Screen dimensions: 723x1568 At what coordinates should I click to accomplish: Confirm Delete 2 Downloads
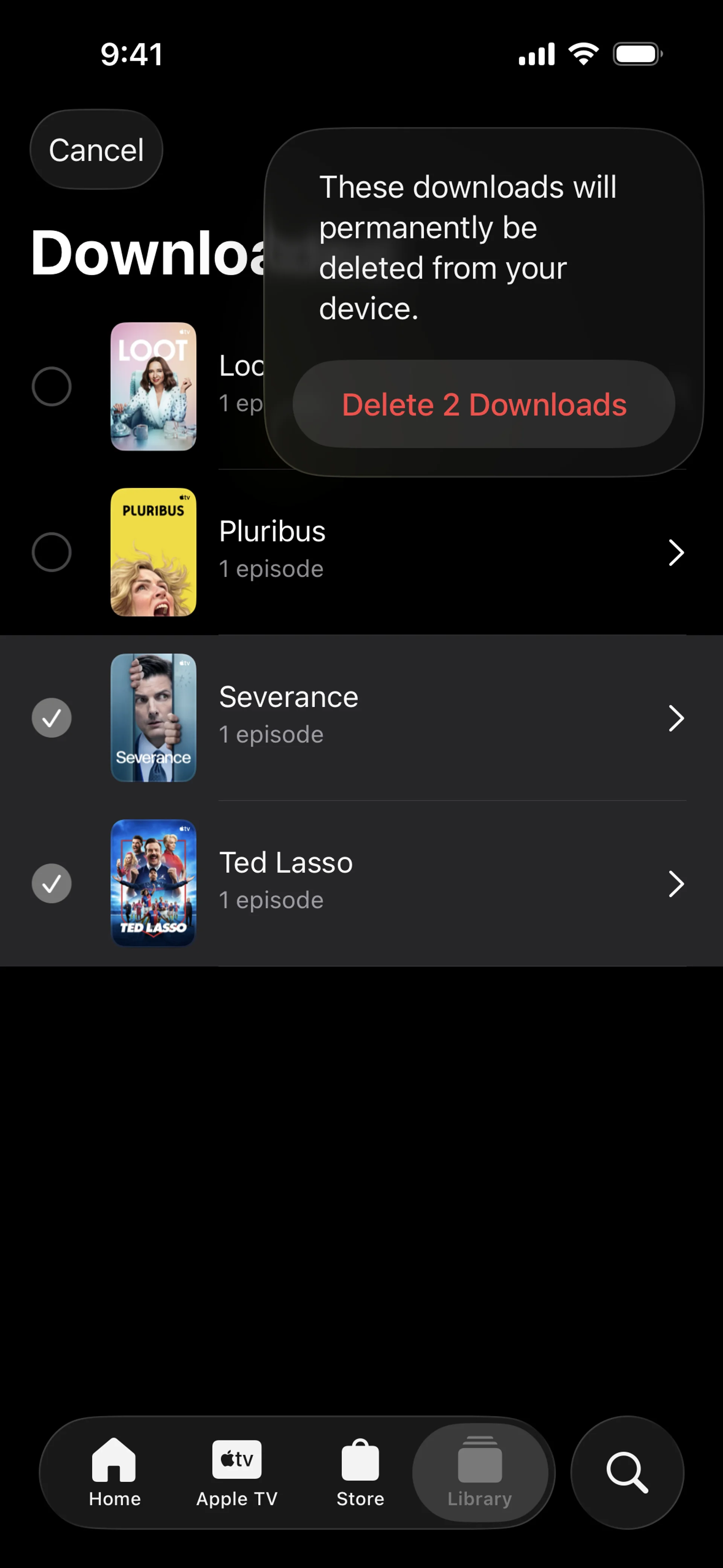[484, 405]
